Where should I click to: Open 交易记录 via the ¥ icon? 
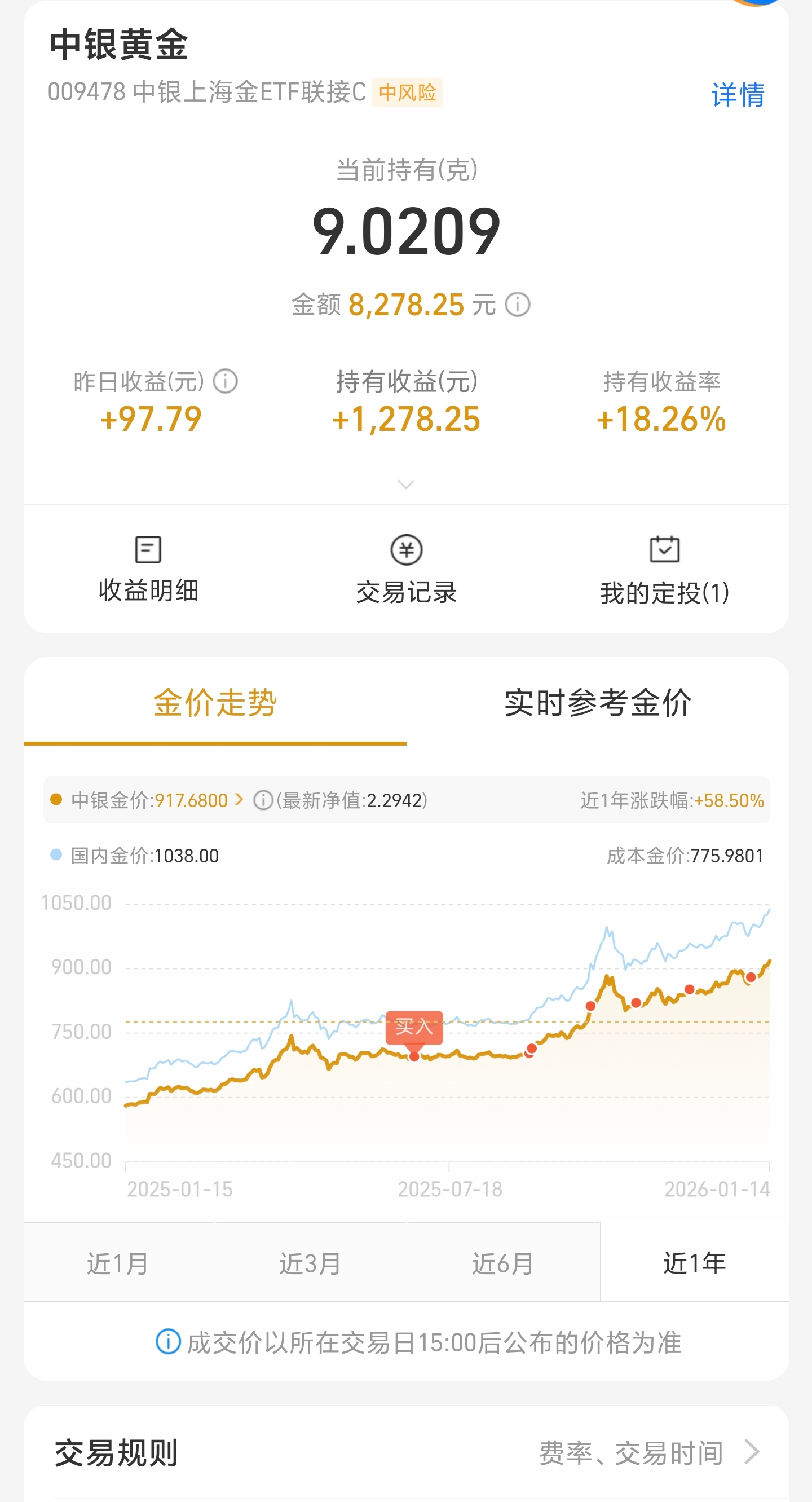pos(407,549)
